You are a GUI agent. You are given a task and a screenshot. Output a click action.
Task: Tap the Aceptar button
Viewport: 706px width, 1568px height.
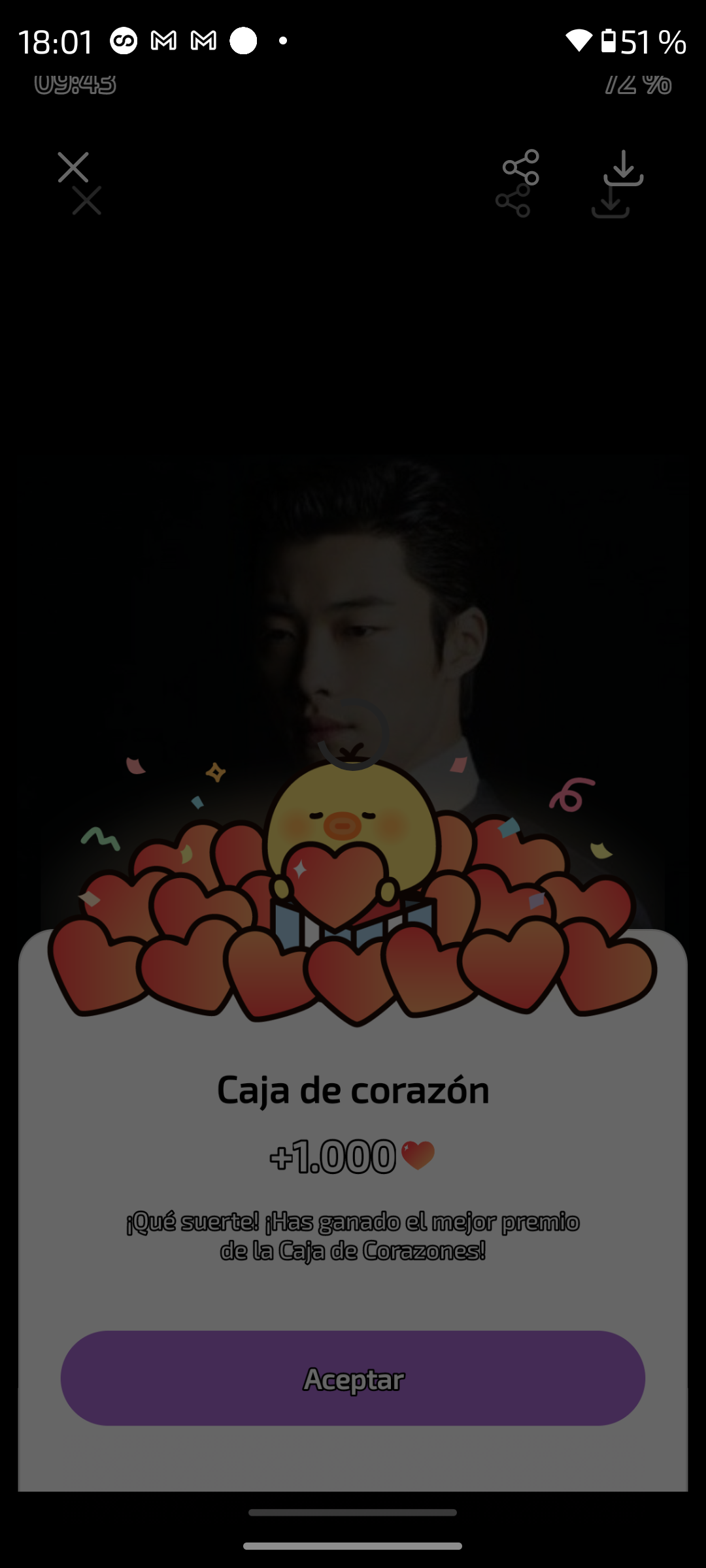click(x=353, y=1379)
